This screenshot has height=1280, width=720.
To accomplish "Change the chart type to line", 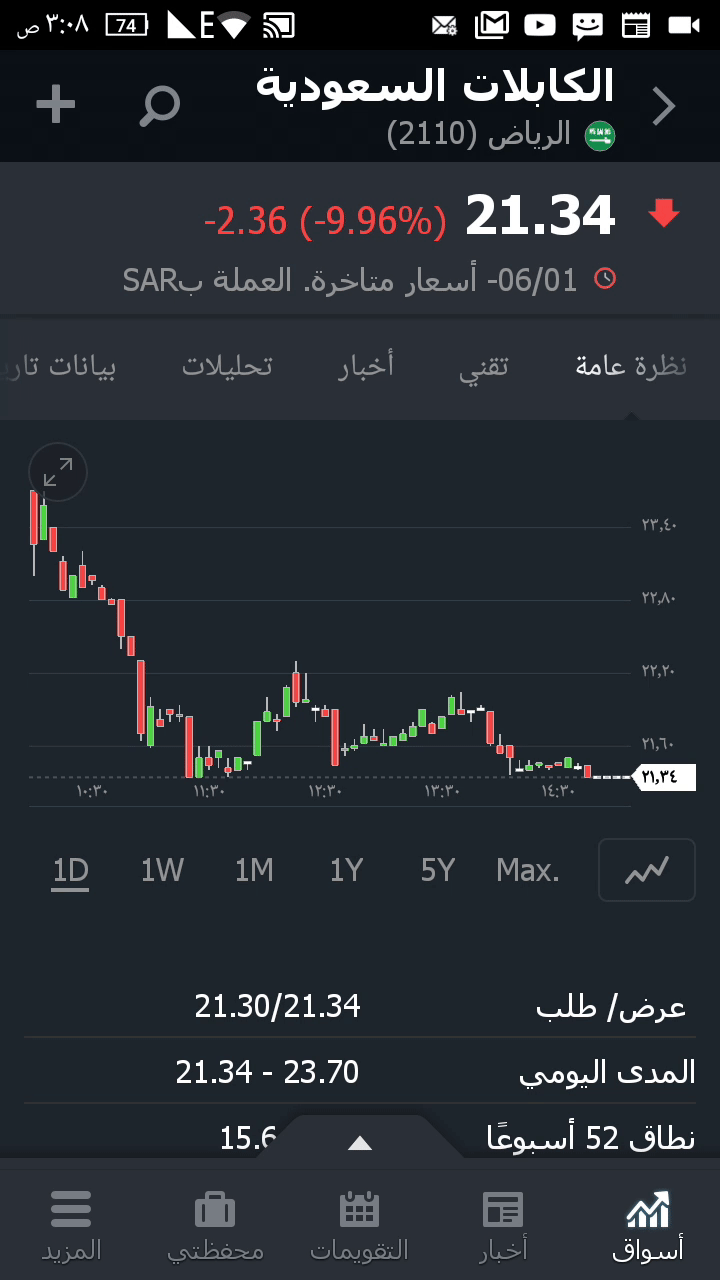I will (646, 870).
